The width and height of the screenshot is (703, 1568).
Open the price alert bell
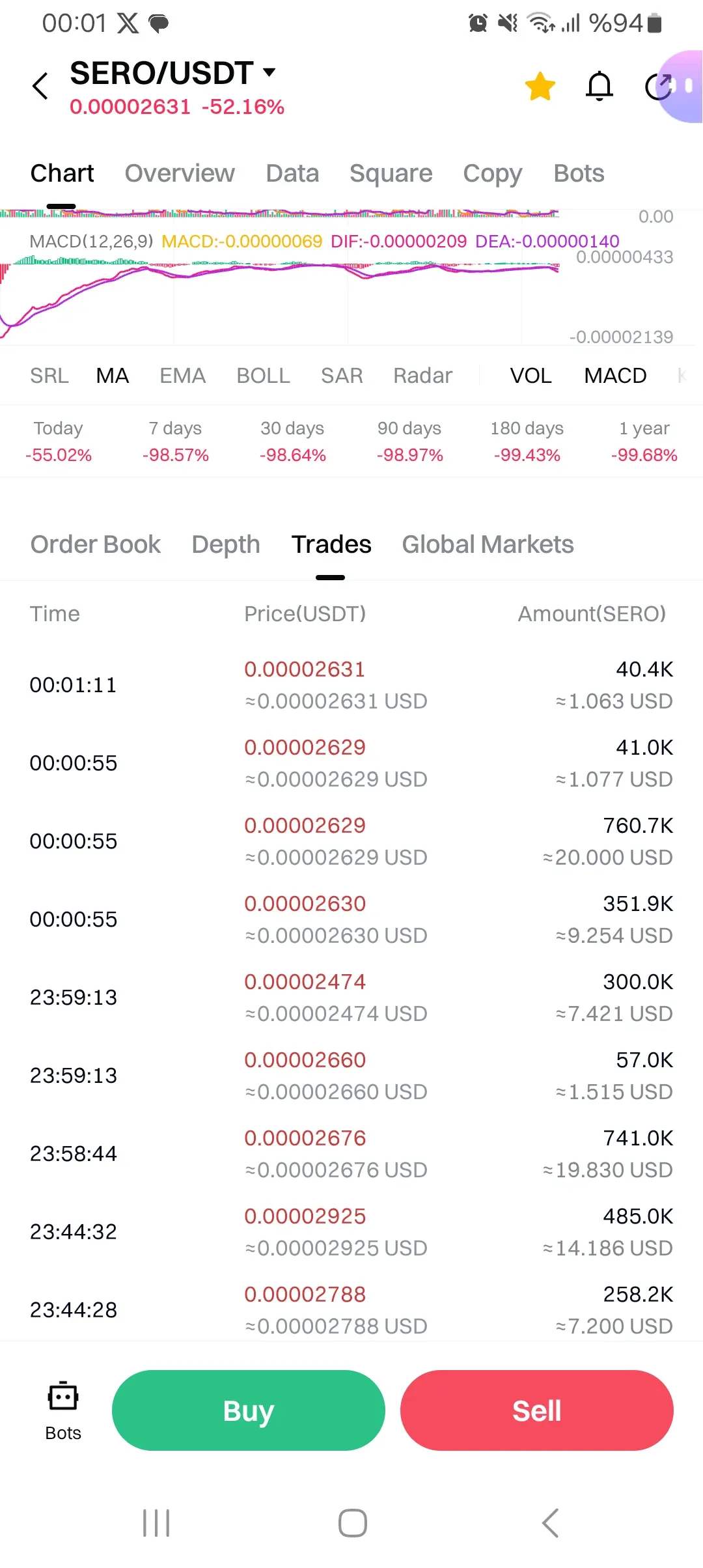pyautogui.click(x=599, y=87)
